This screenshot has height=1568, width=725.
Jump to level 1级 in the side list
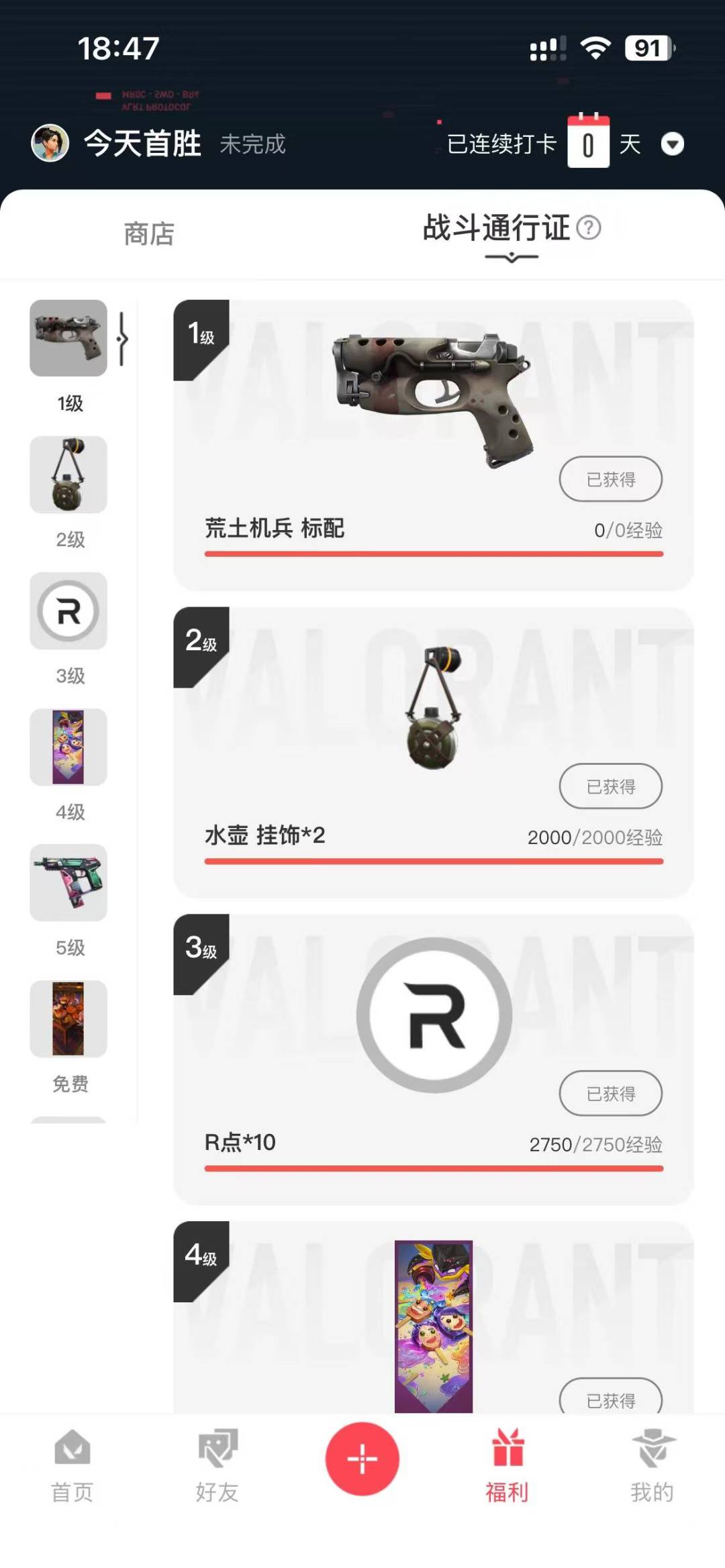coord(68,338)
